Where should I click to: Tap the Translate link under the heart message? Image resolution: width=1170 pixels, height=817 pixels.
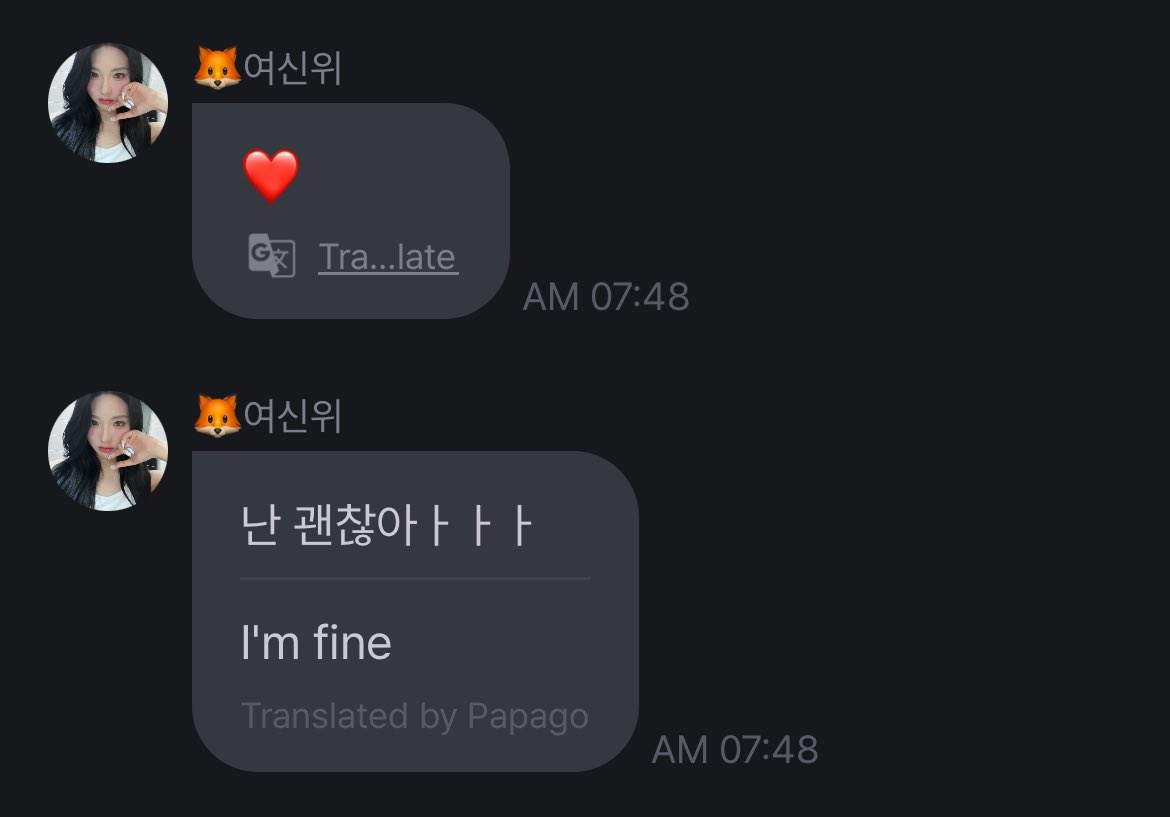click(387, 257)
